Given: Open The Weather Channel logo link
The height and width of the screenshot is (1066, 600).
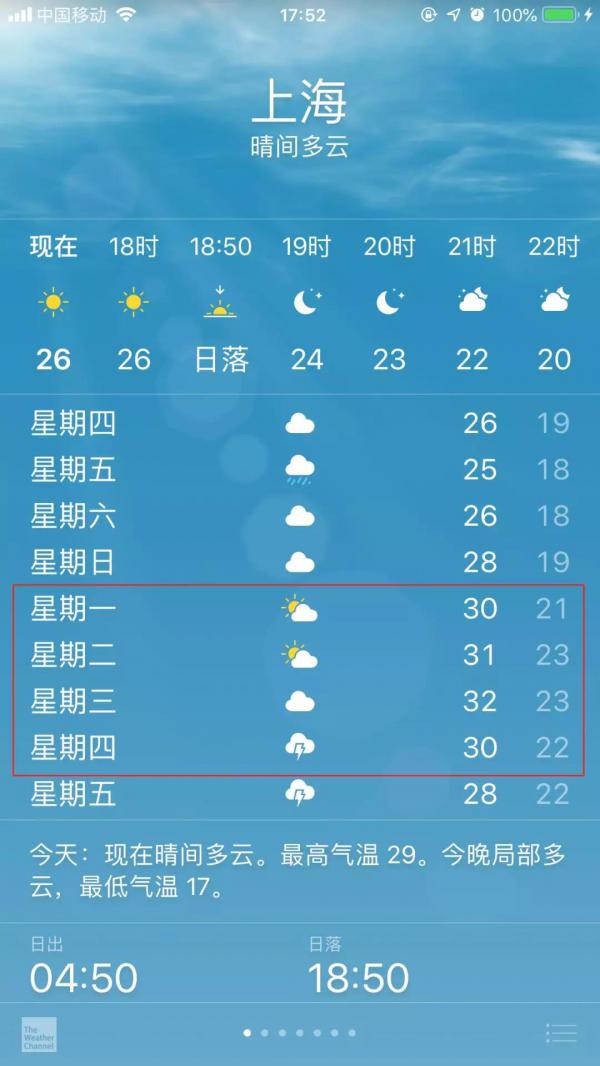Looking at the screenshot, I should tap(39, 1034).
